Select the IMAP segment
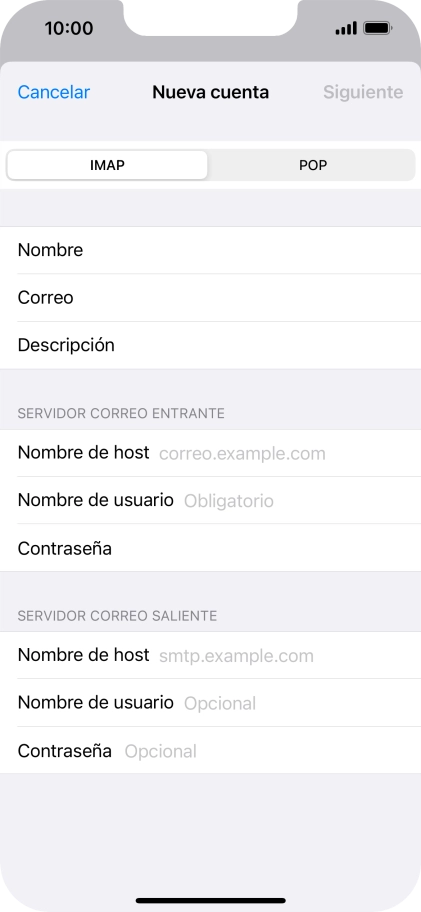The width and height of the screenshot is (421, 912). 107,165
